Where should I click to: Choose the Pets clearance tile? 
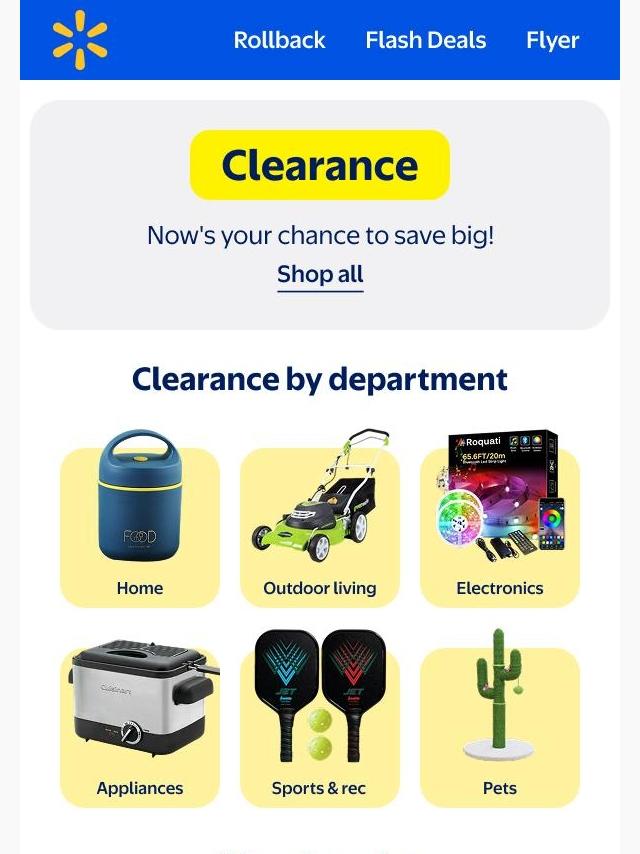click(x=499, y=719)
